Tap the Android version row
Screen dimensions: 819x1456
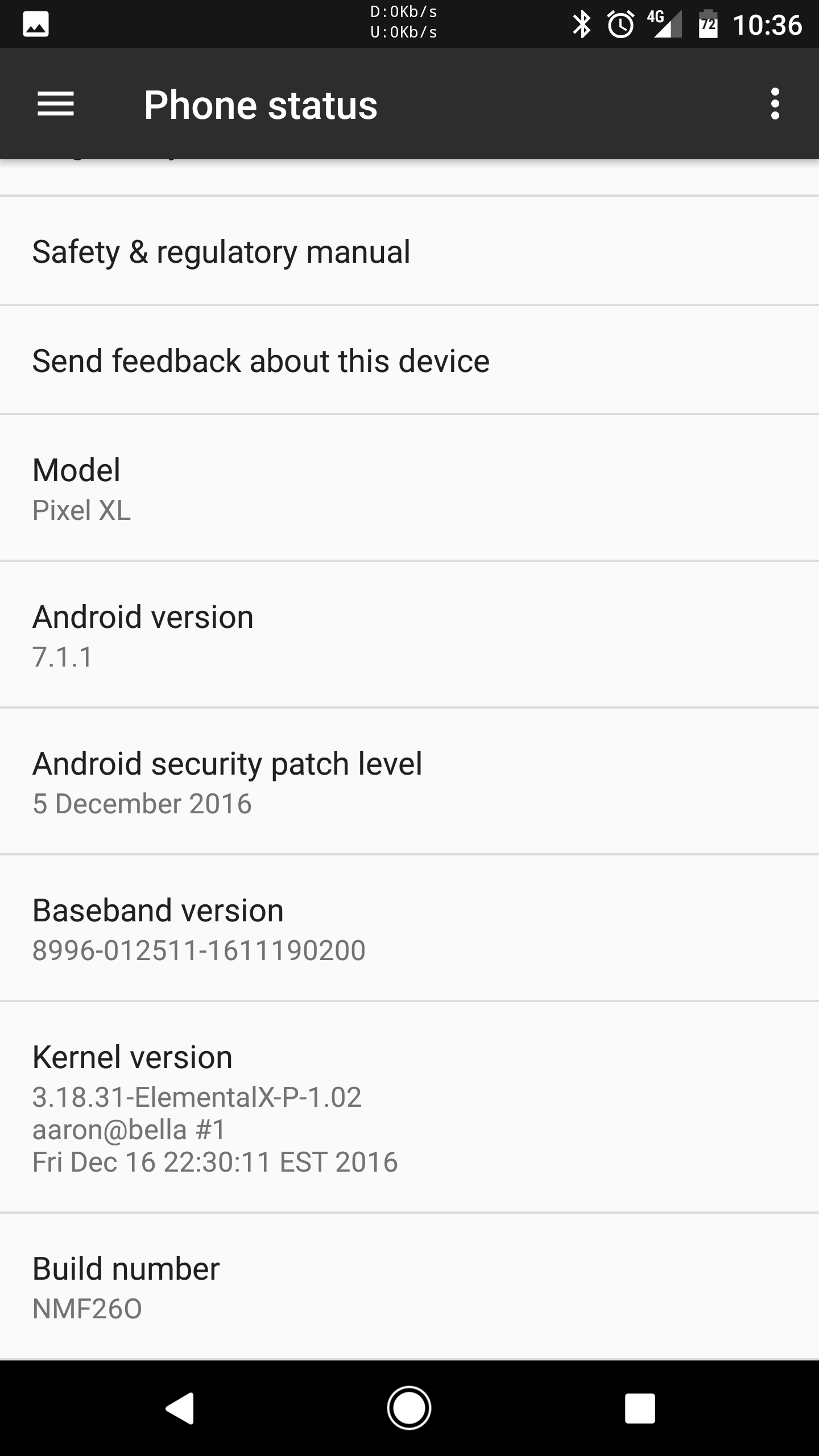(409, 635)
